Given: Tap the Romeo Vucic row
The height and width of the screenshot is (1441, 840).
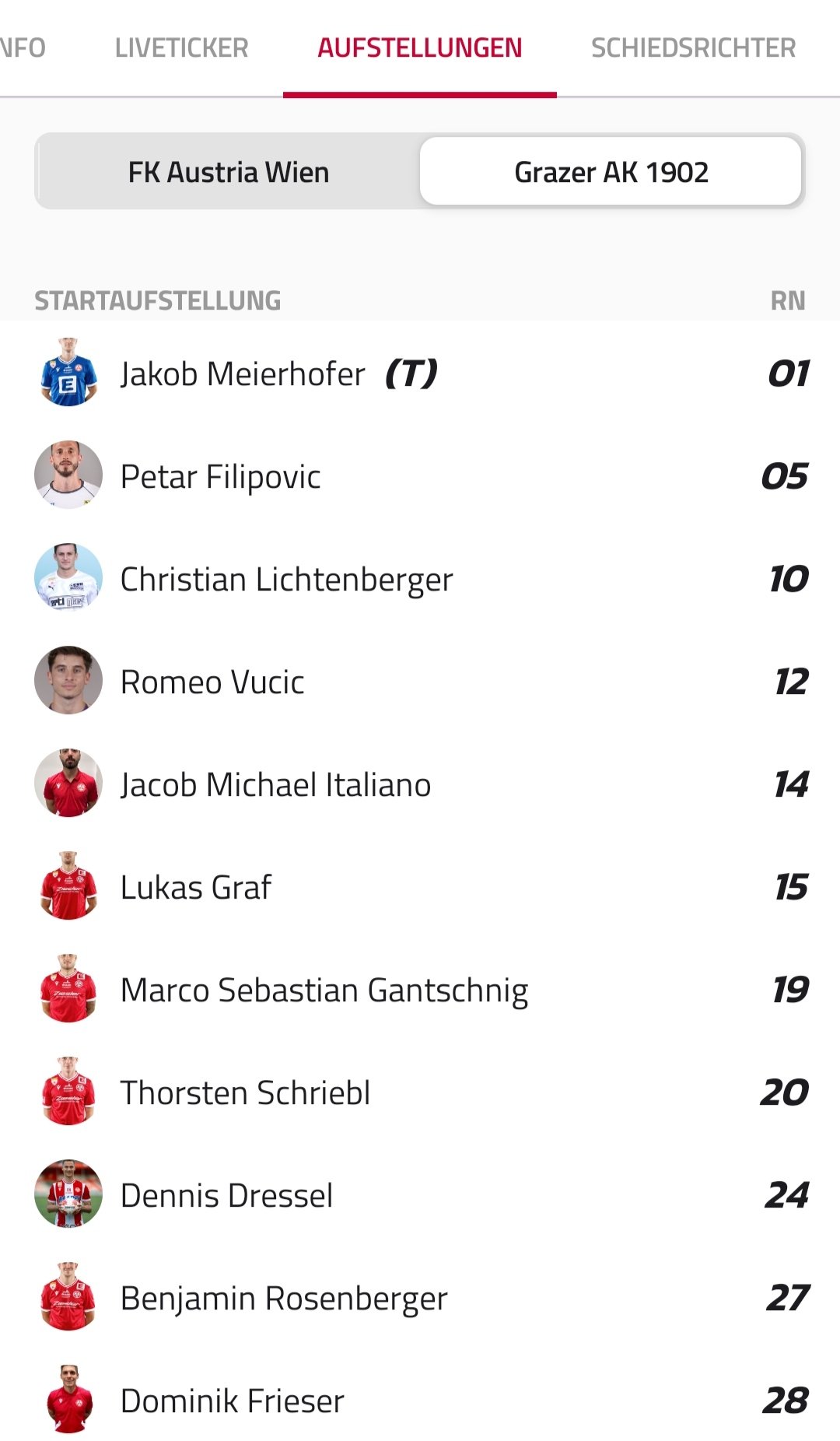Looking at the screenshot, I should tap(420, 681).
